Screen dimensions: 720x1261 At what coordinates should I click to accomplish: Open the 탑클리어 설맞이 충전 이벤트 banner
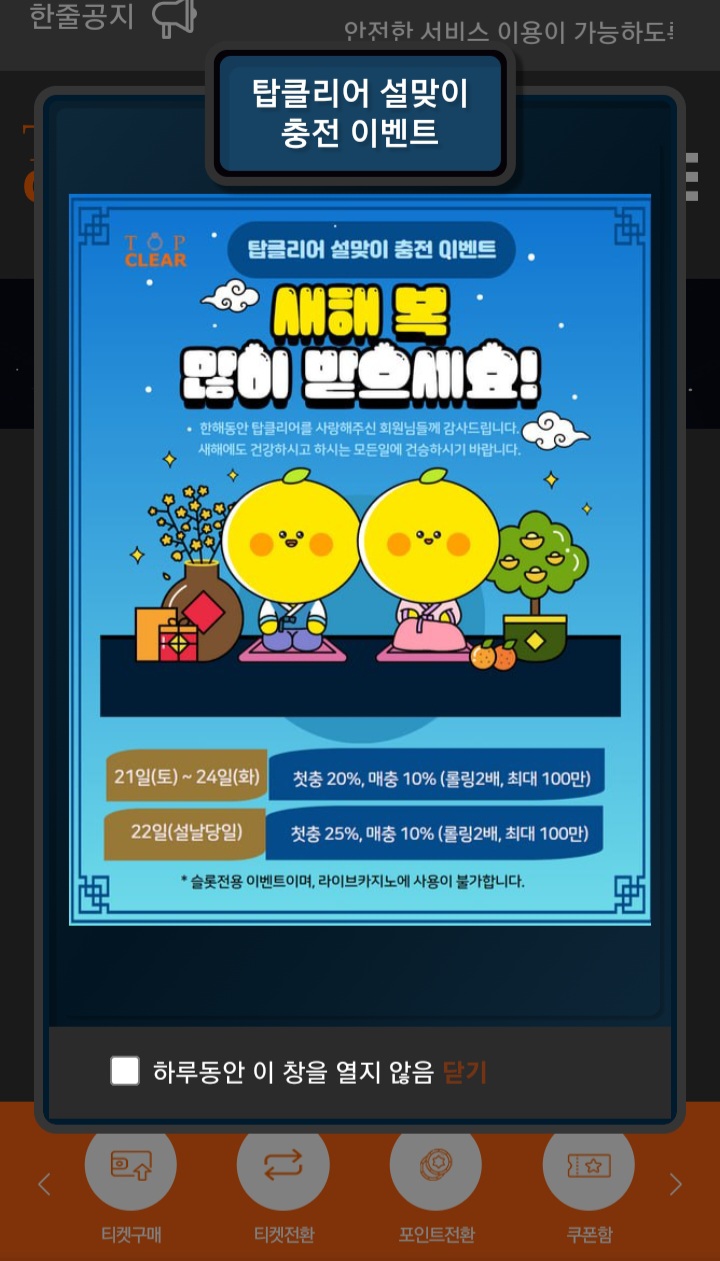pyautogui.click(x=360, y=560)
